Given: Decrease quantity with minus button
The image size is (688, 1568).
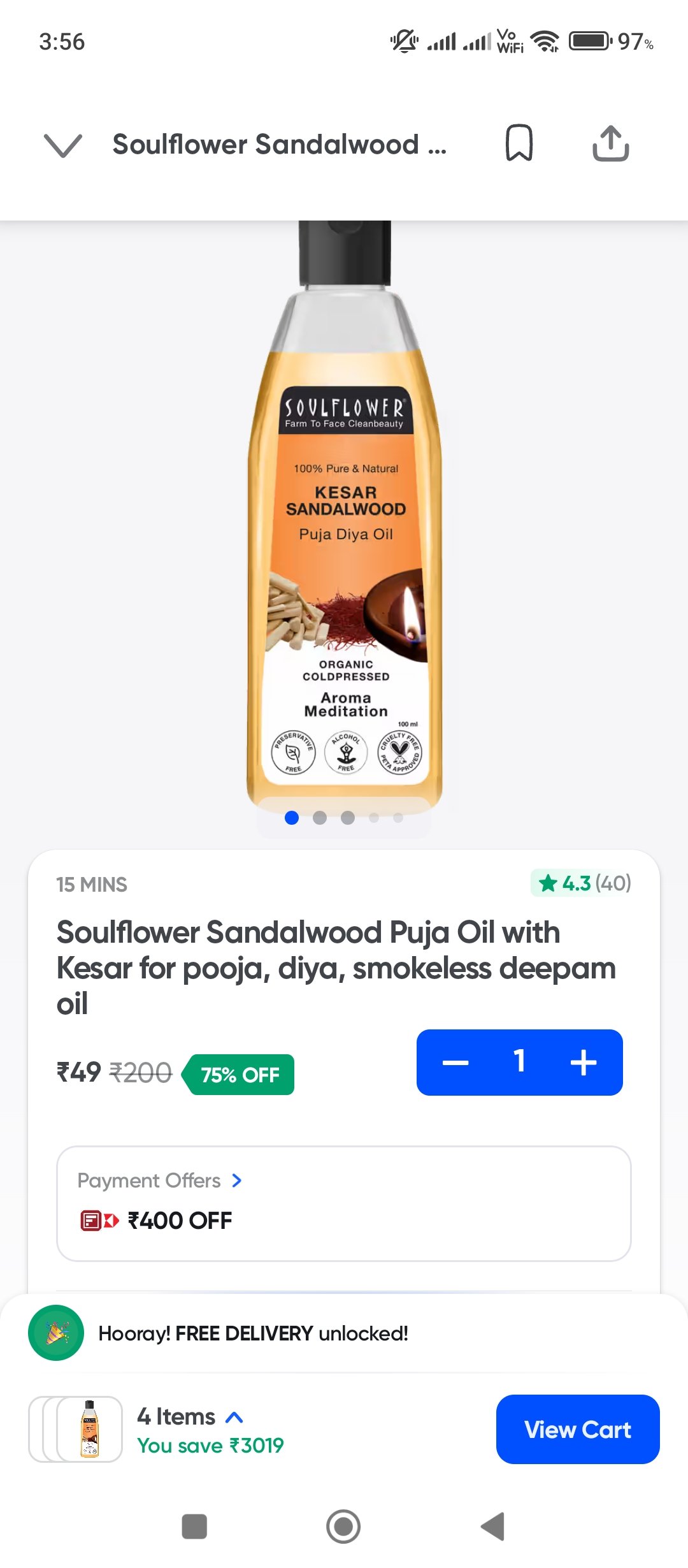Looking at the screenshot, I should (x=455, y=1063).
